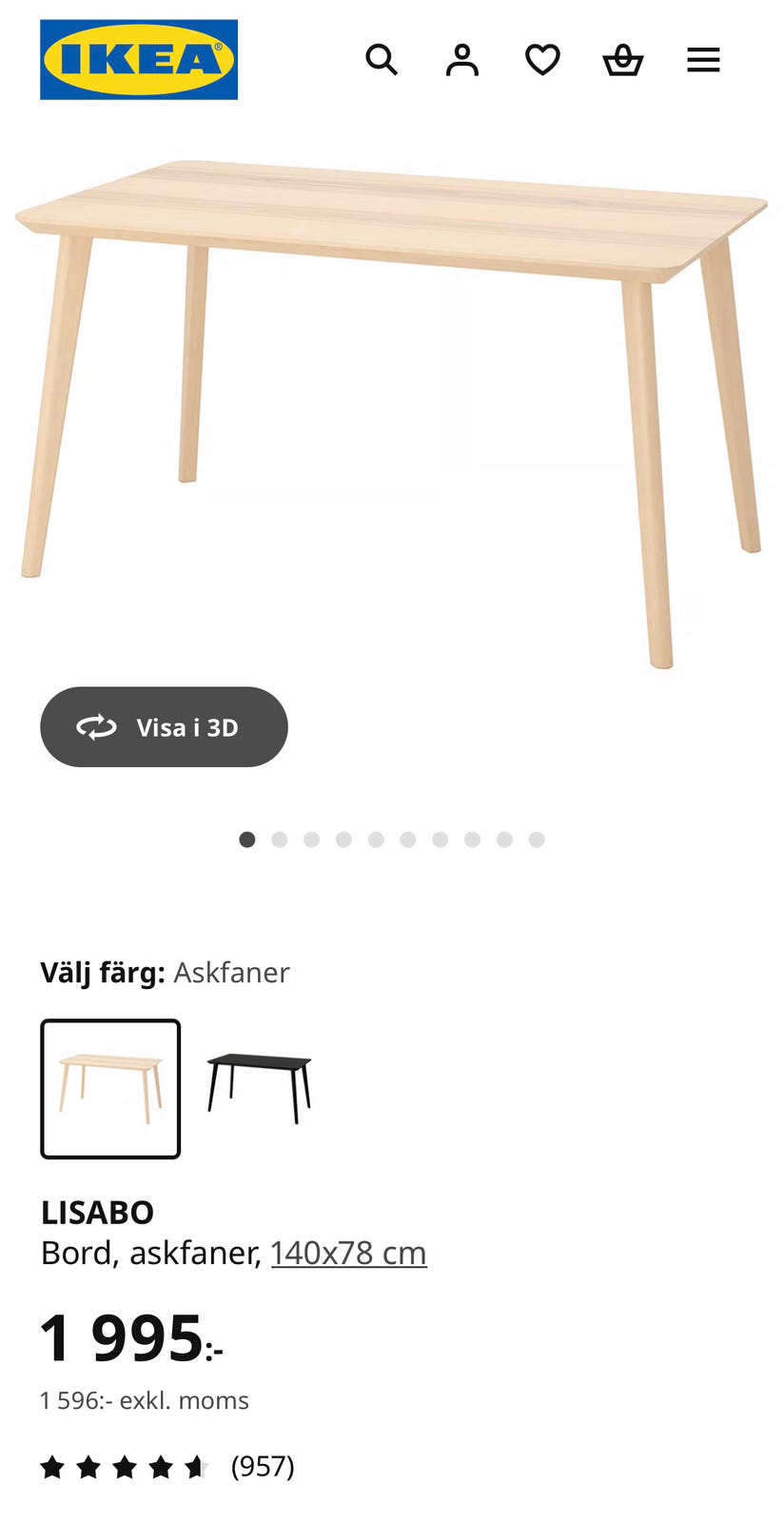Open the 140x78 cm size link
Screen dimensions: 784x1523
(348, 1253)
